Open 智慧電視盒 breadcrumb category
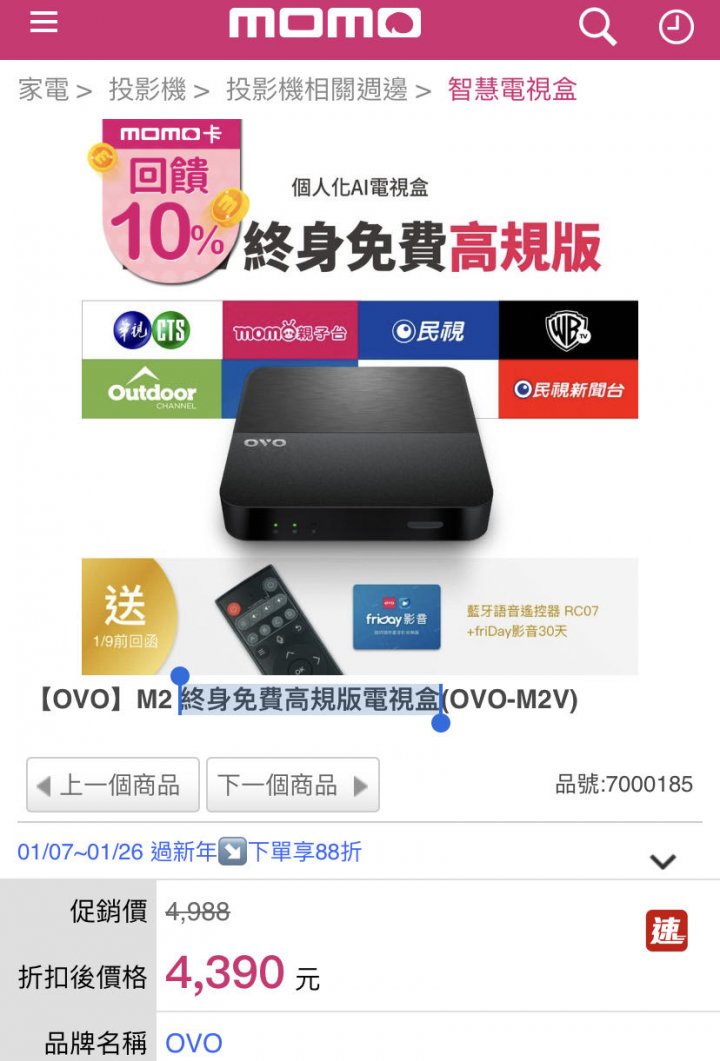Viewport: 720px width, 1061px height. point(512,90)
